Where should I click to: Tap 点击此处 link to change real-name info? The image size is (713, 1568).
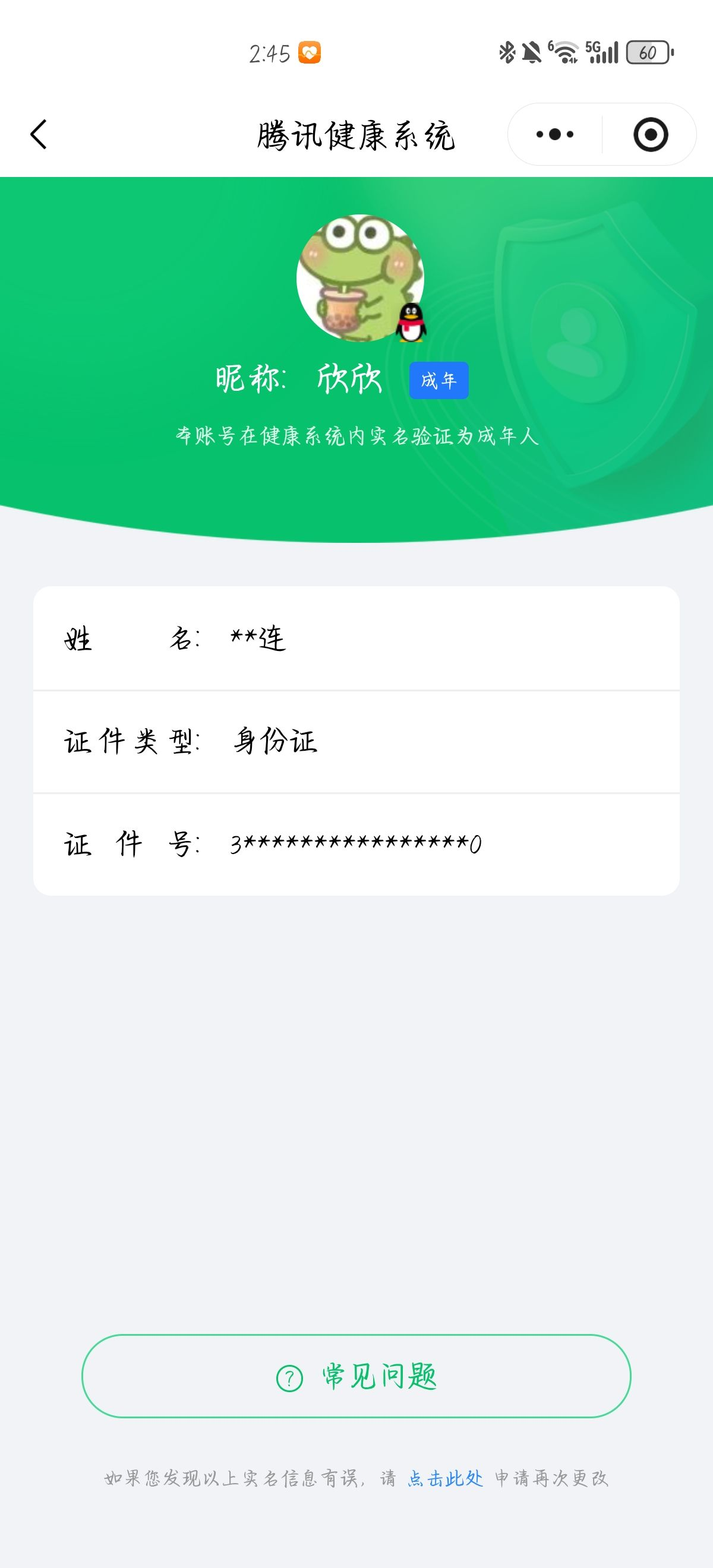coord(445,1478)
